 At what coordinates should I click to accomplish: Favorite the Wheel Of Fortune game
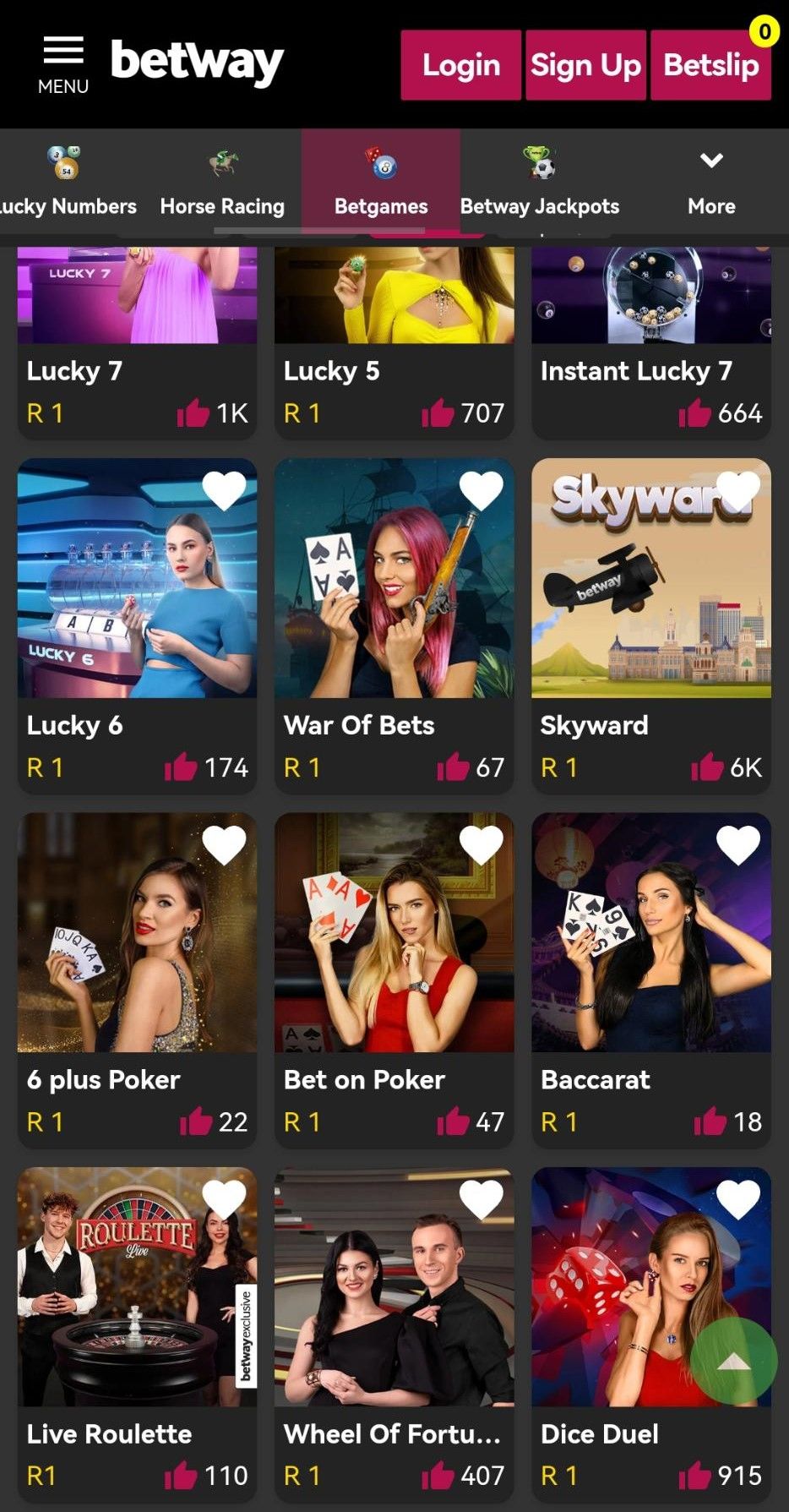[x=482, y=1199]
